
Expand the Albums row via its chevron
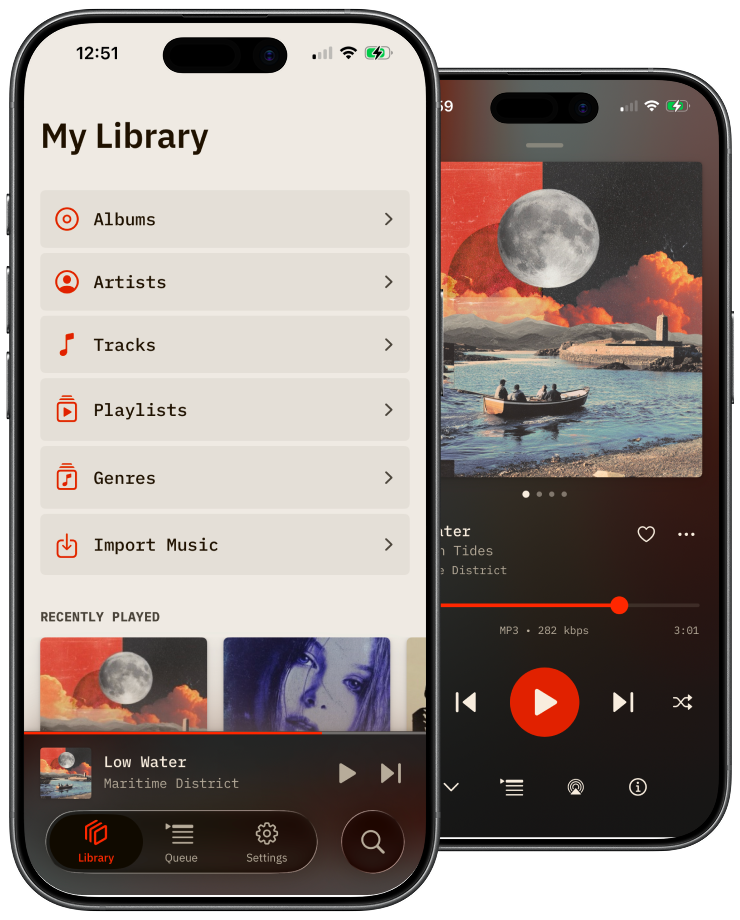[389, 219]
